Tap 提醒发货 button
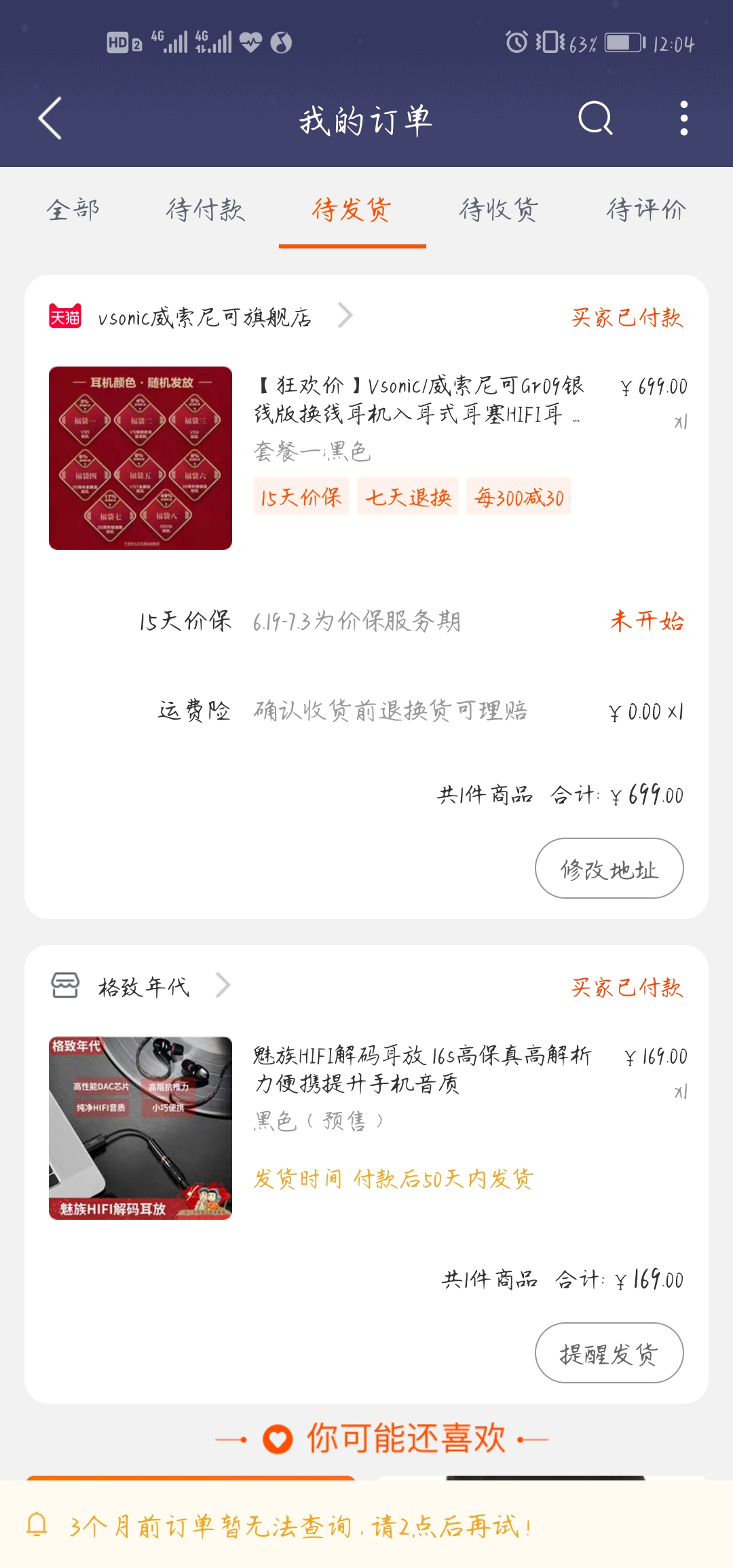This screenshot has height=1568, width=733. pos(609,1353)
